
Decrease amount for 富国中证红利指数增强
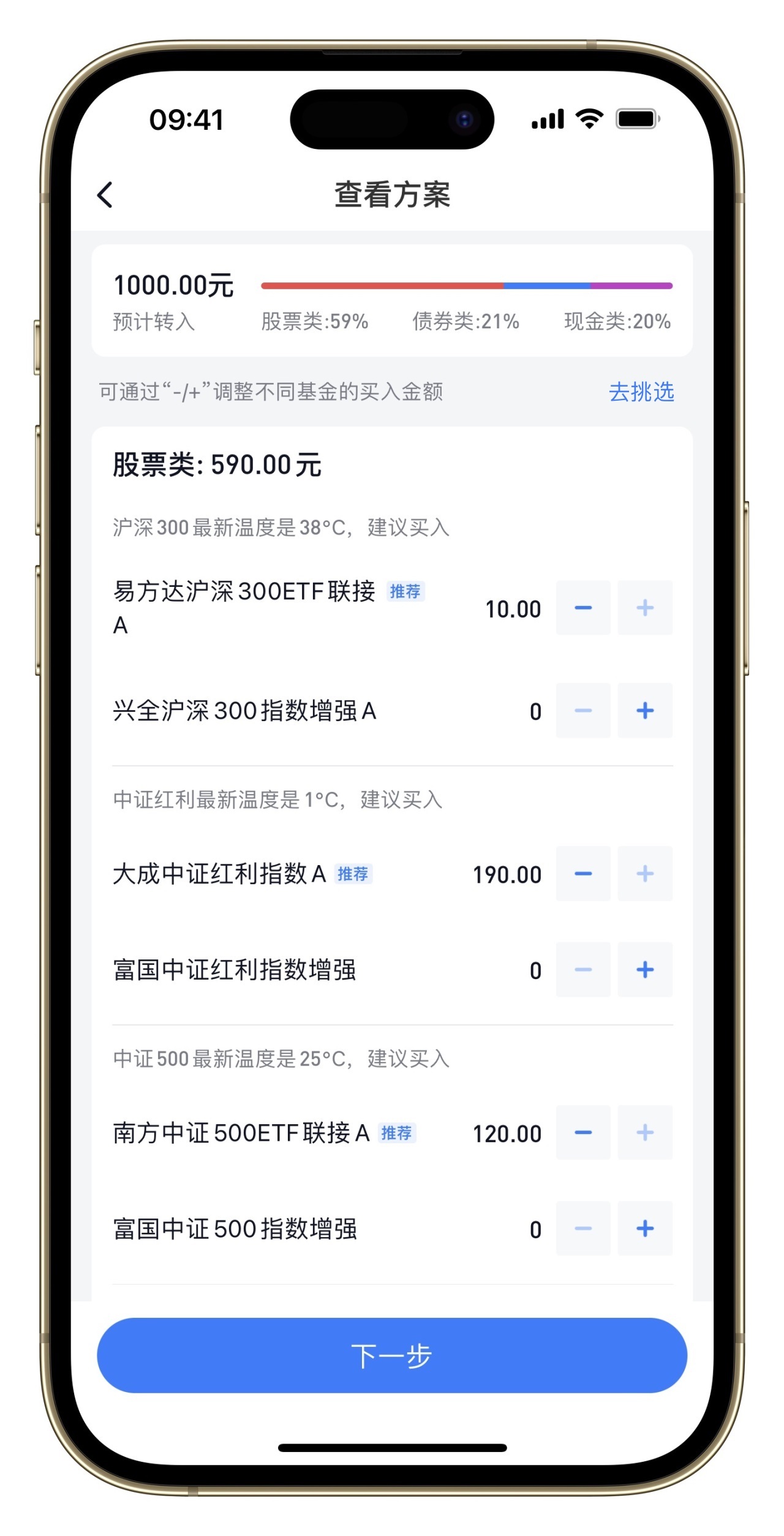(x=582, y=970)
